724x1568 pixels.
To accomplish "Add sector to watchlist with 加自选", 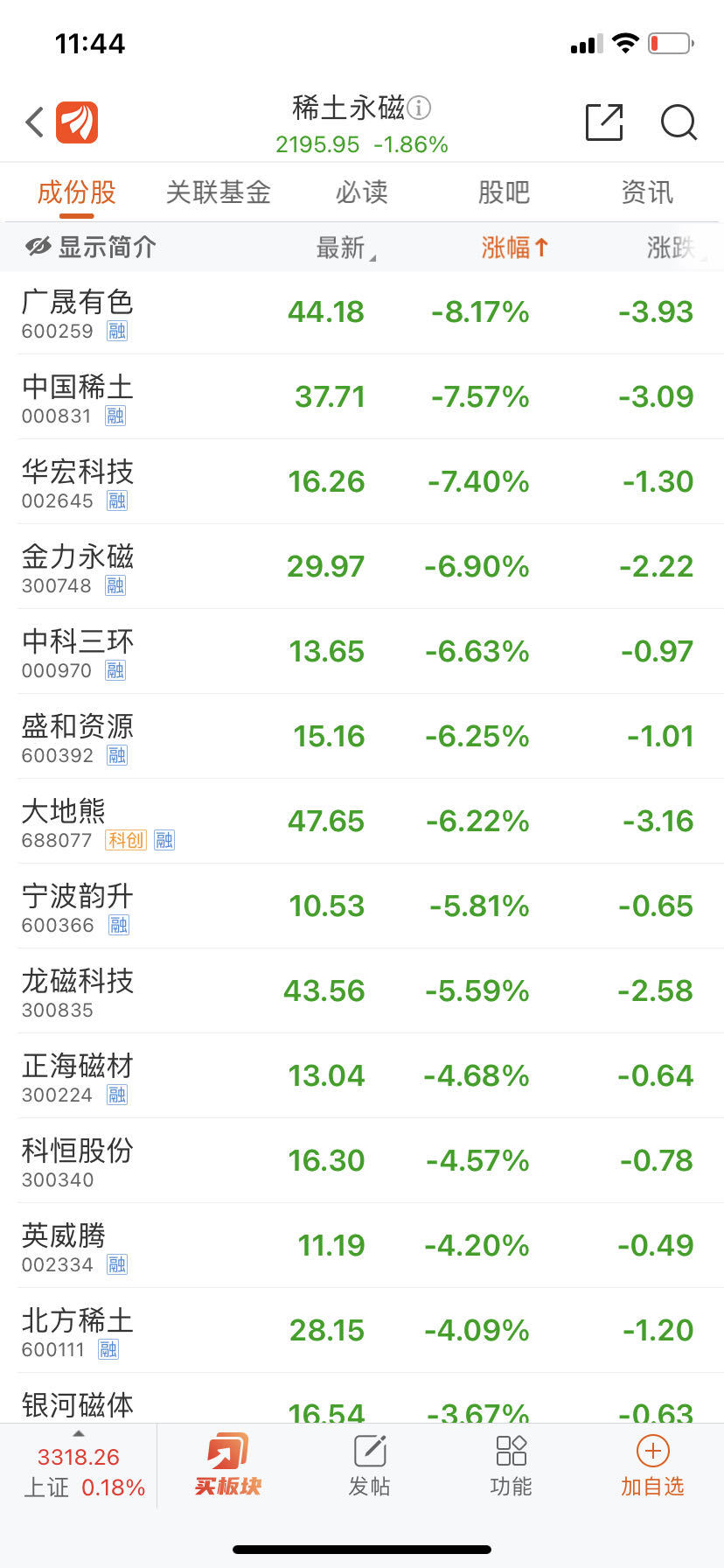I will point(652,1465).
